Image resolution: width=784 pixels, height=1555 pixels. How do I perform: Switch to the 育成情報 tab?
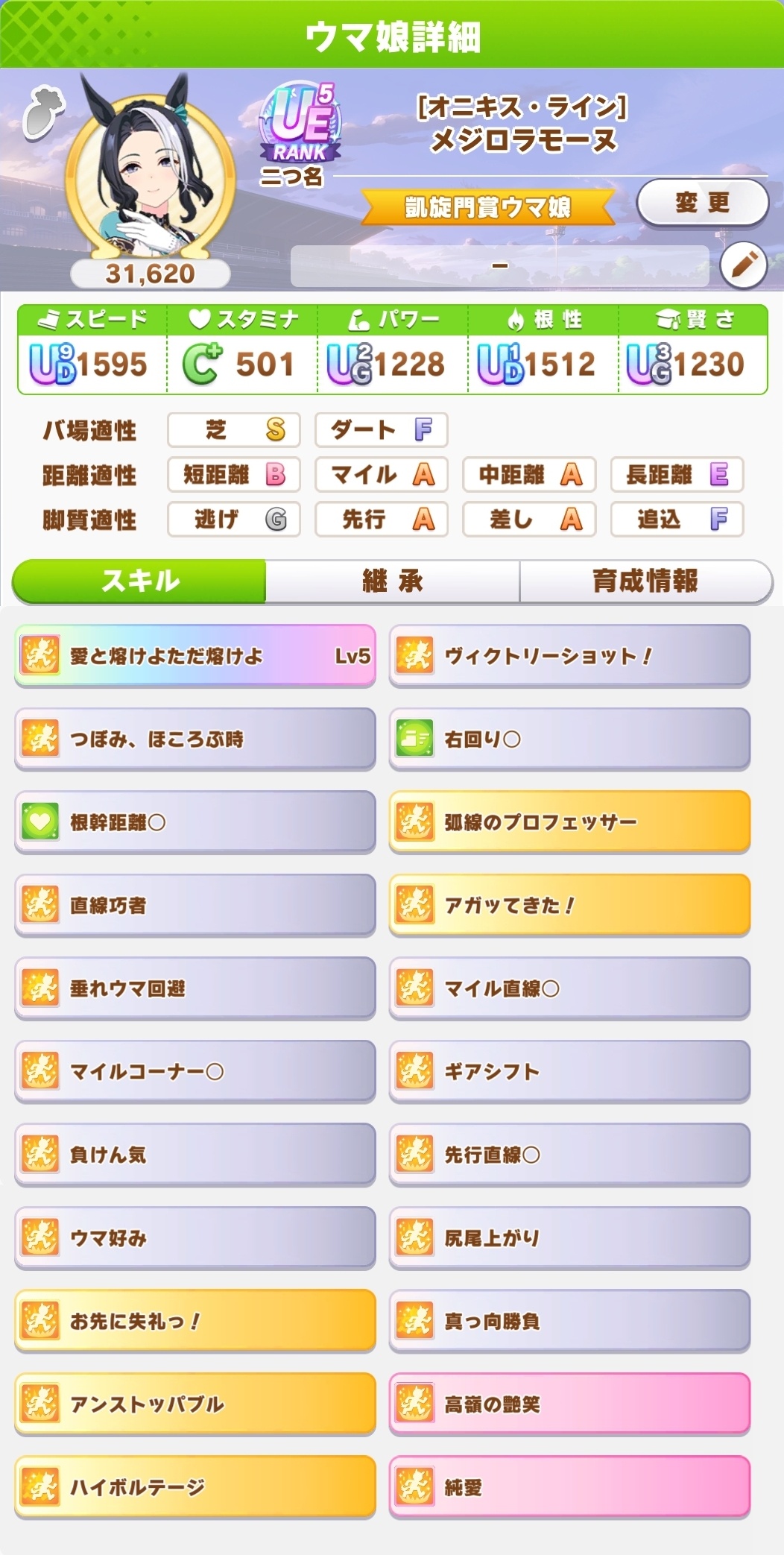pos(645,581)
